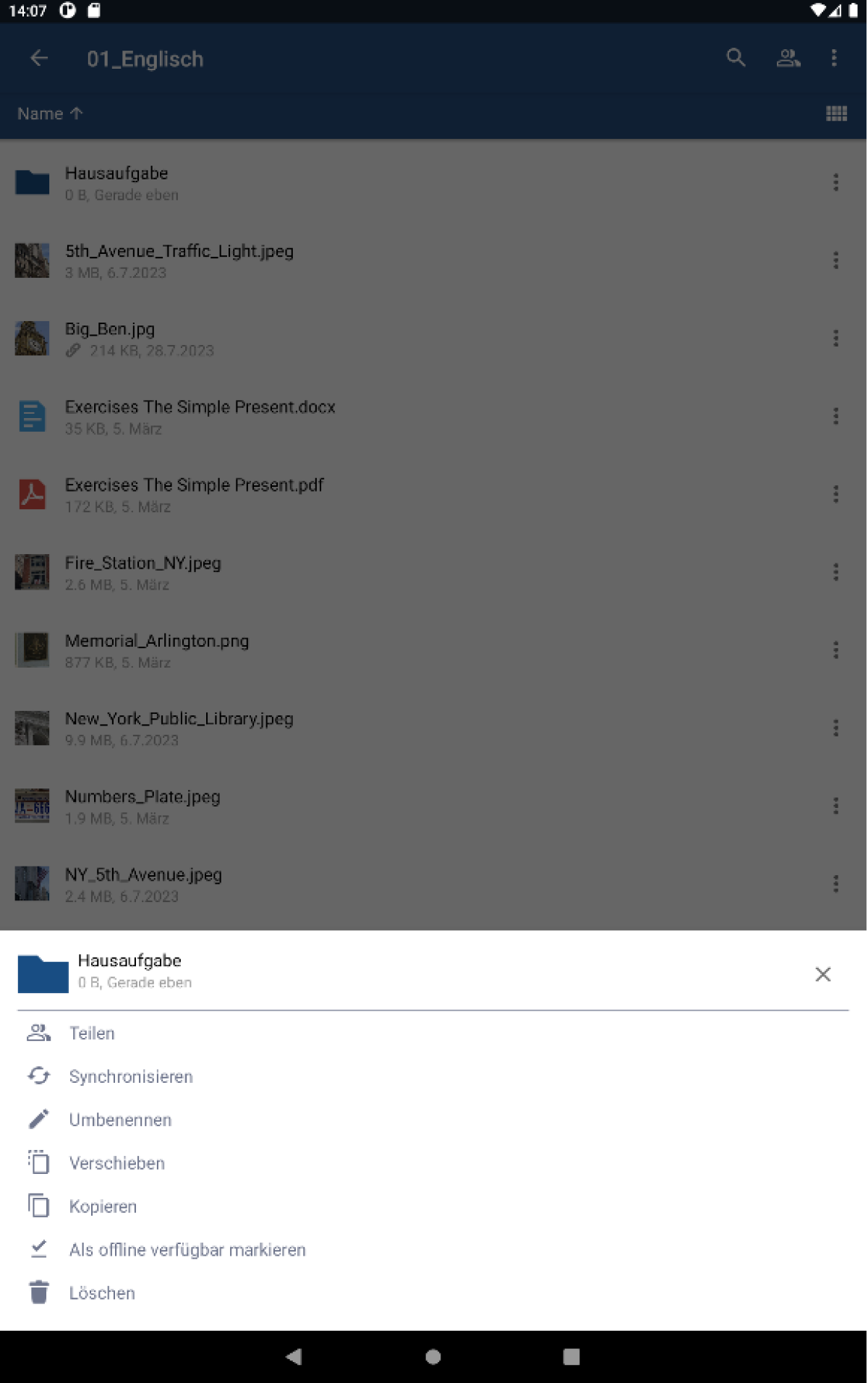Tap the system back button

(x=294, y=1357)
